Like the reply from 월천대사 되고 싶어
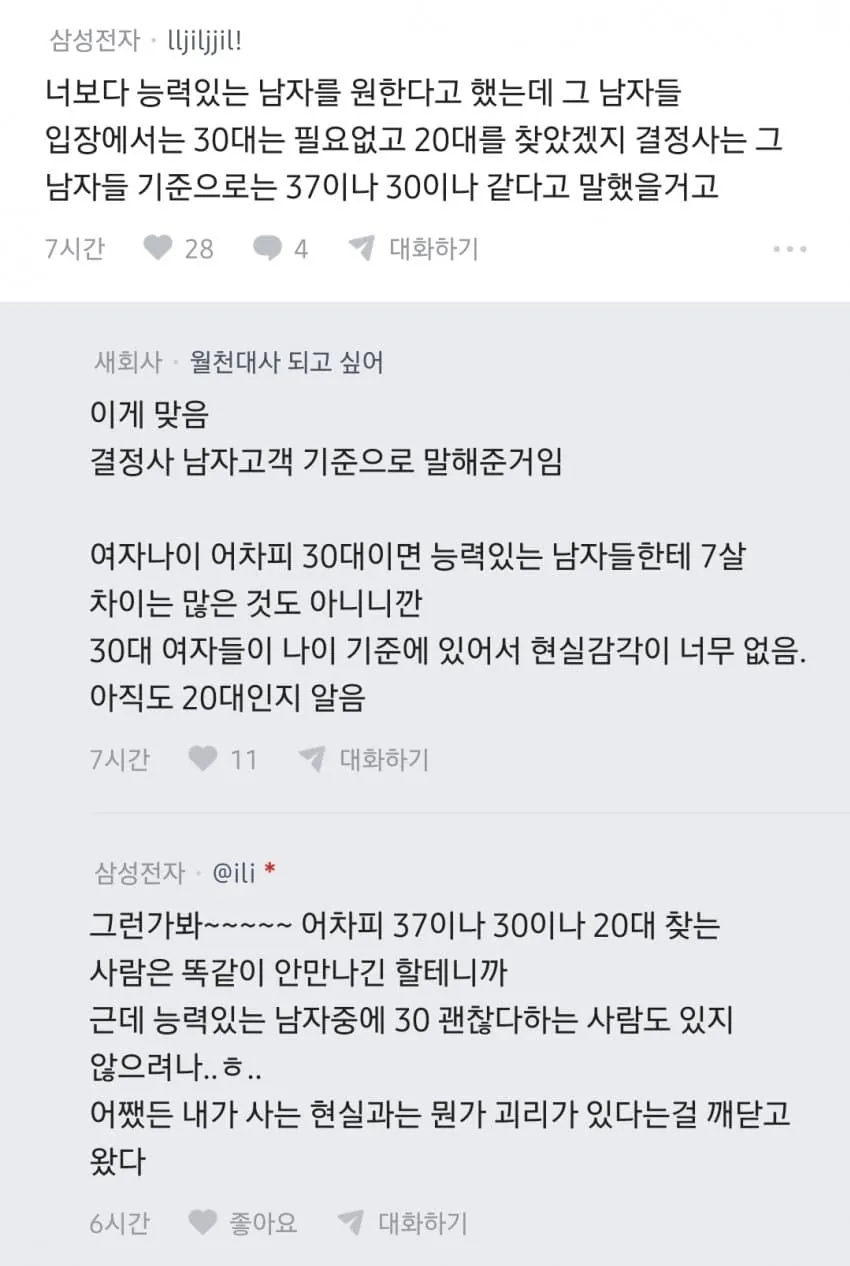Screen dimensions: 850x1266 point(204,760)
